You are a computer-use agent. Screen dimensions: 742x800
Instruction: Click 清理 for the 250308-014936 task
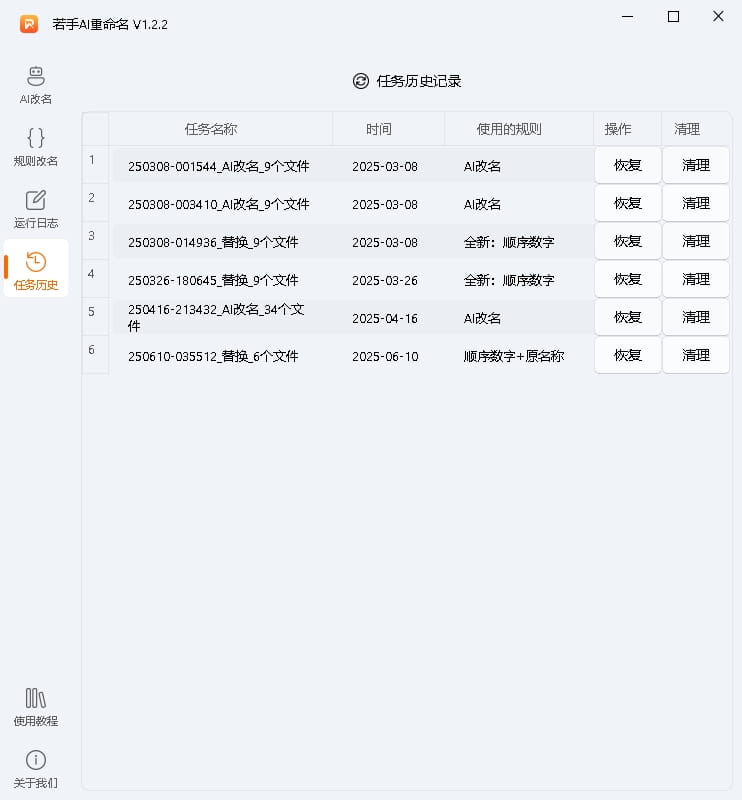[x=696, y=241]
